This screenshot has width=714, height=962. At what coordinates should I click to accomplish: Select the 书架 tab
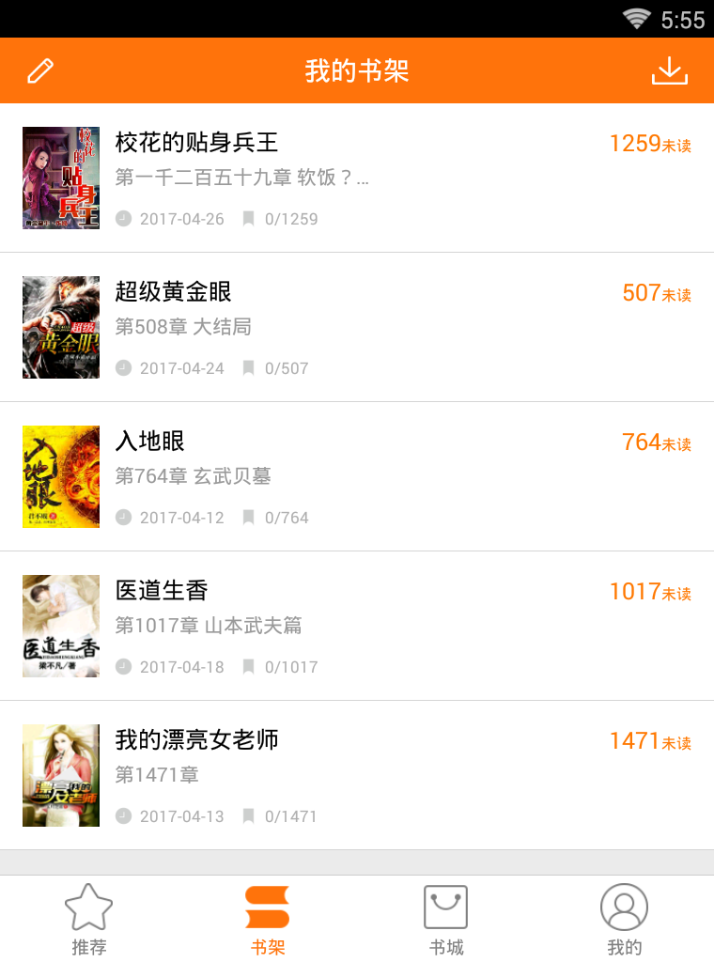coord(267,920)
